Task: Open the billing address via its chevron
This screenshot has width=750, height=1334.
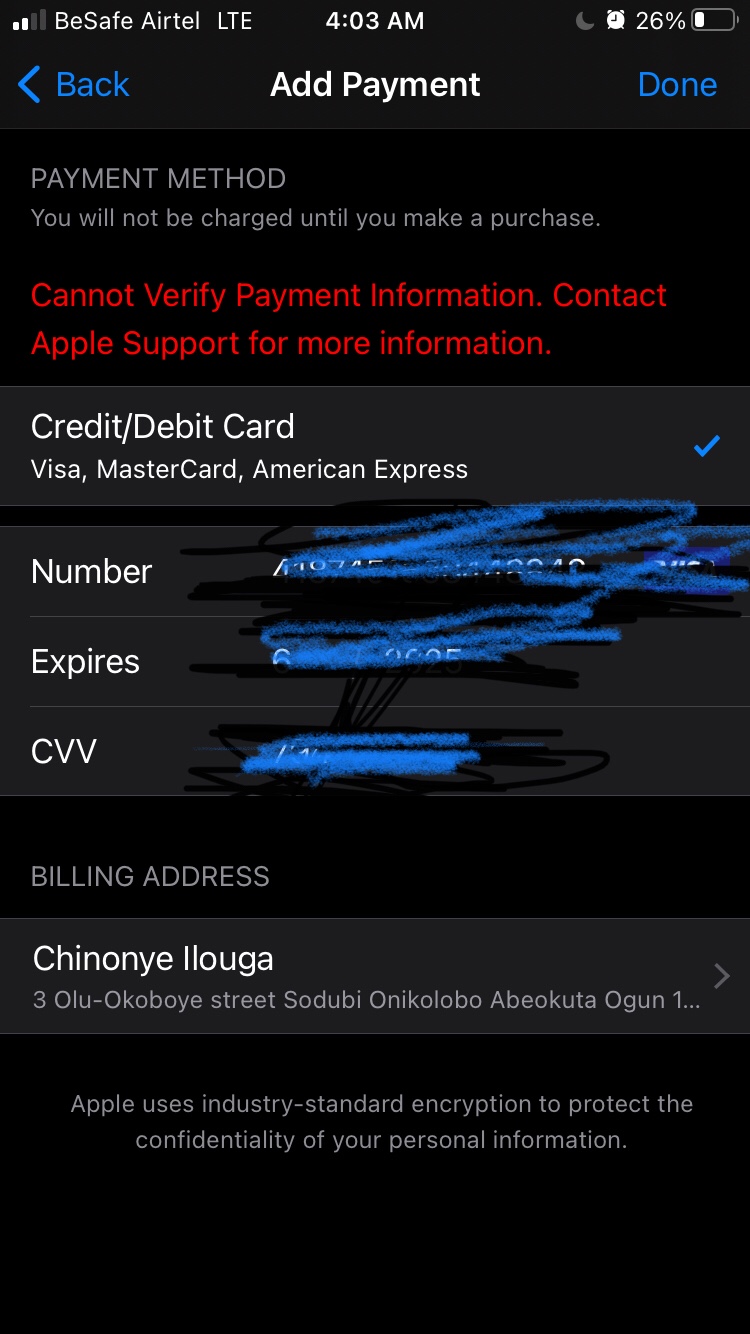Action: pos(720,976)
